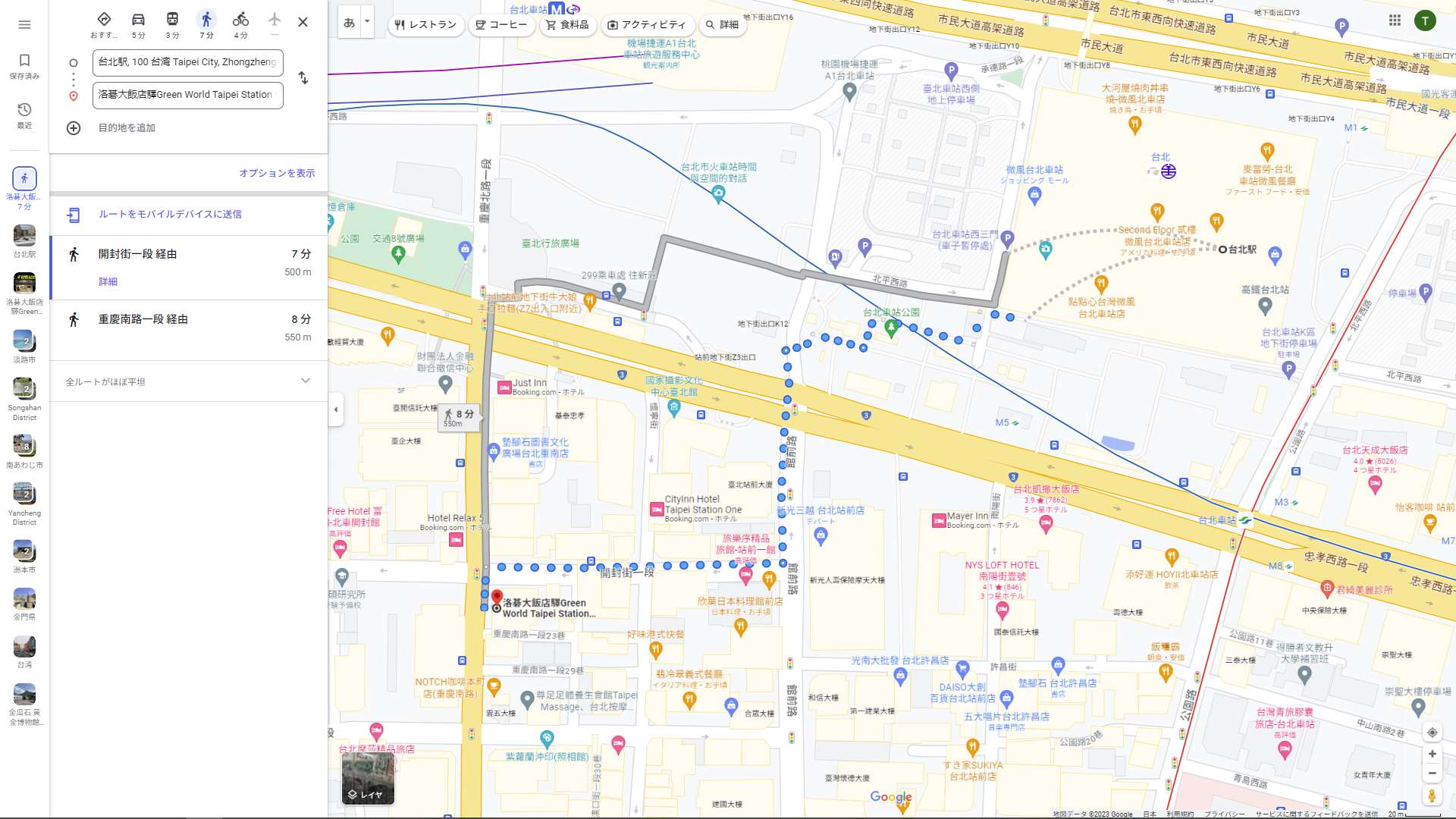This screenshot has height=819, width=1456.
Task: Add another destination with 目的地を追加
Action: coord(127,128)
